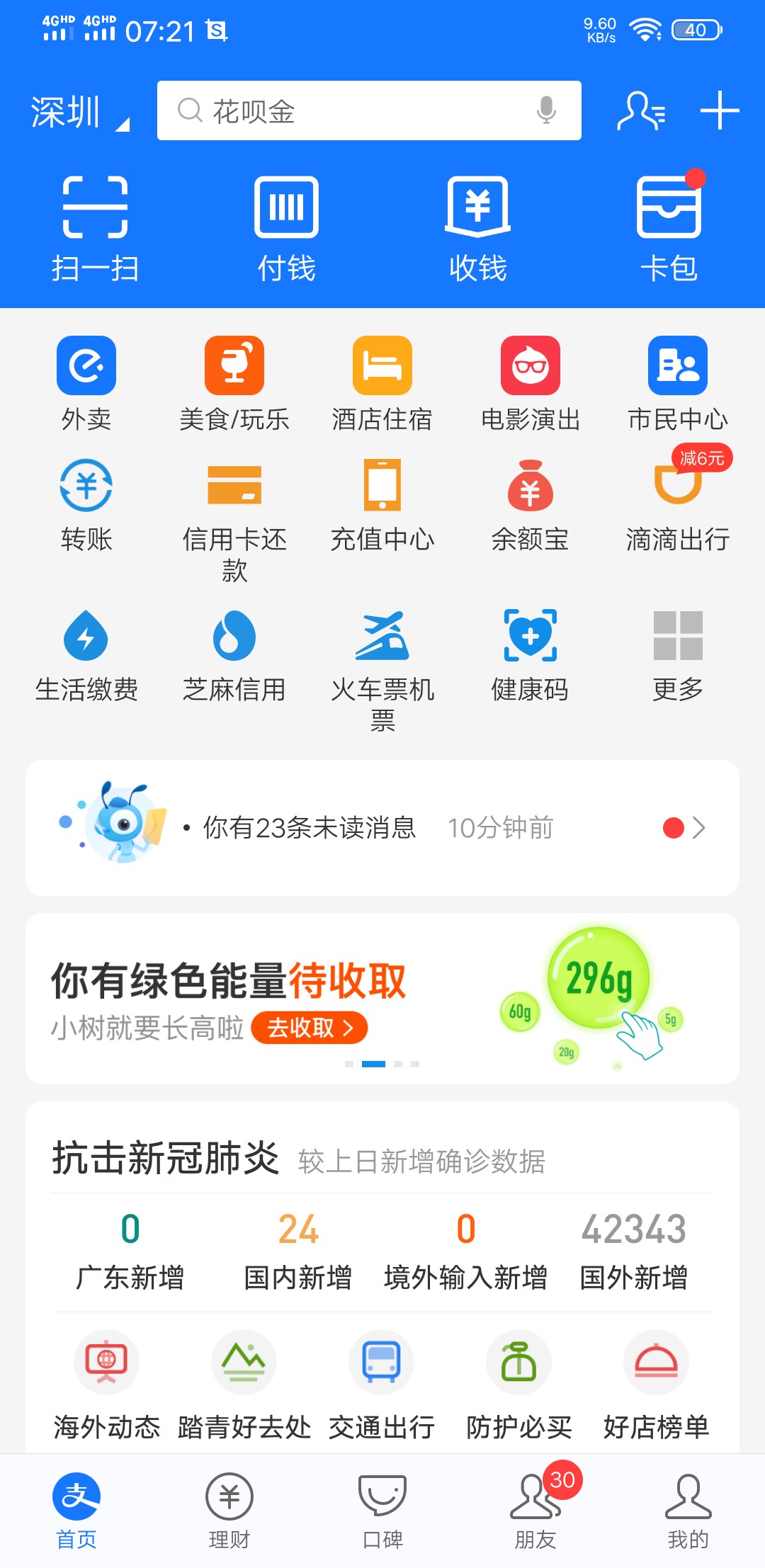The image size is (765, 1568).
Task: Open 卡包 card wallet
Action: coord(669,228)
